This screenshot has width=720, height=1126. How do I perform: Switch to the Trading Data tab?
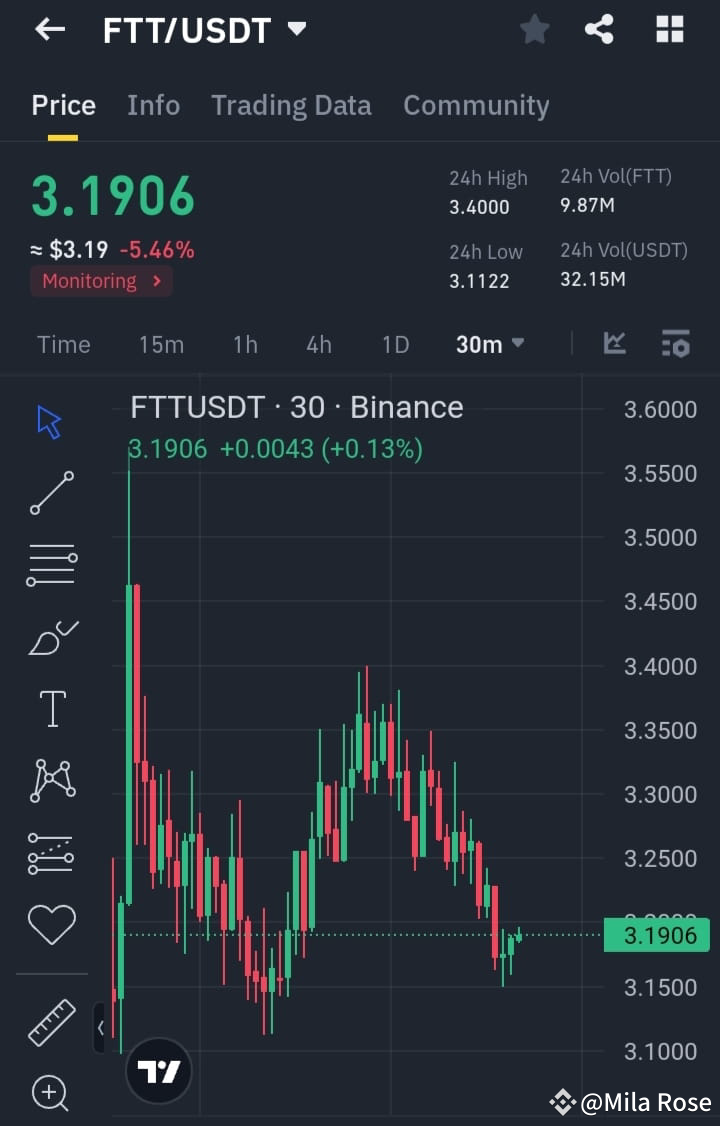click(291, 105)
